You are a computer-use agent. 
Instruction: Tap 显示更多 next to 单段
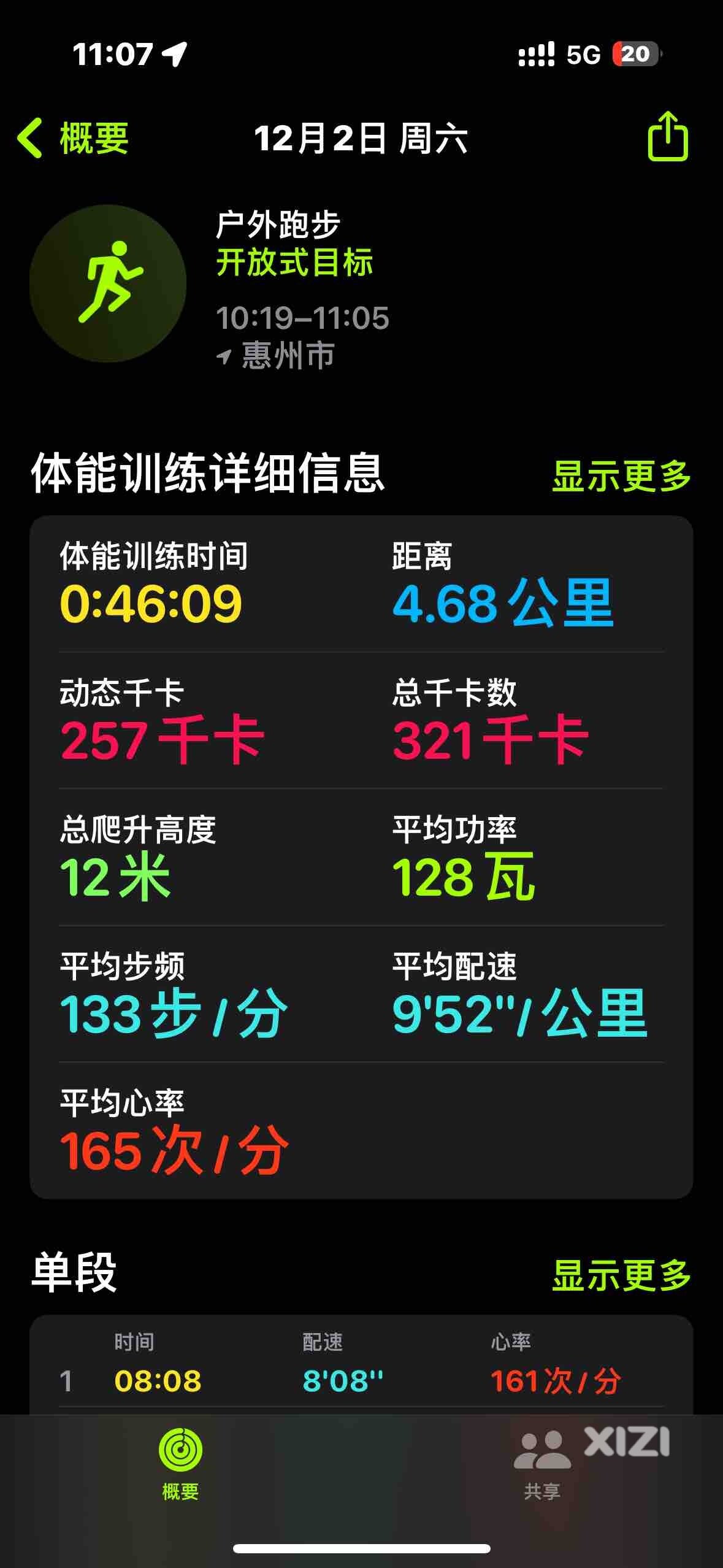tap(621, 1275)
